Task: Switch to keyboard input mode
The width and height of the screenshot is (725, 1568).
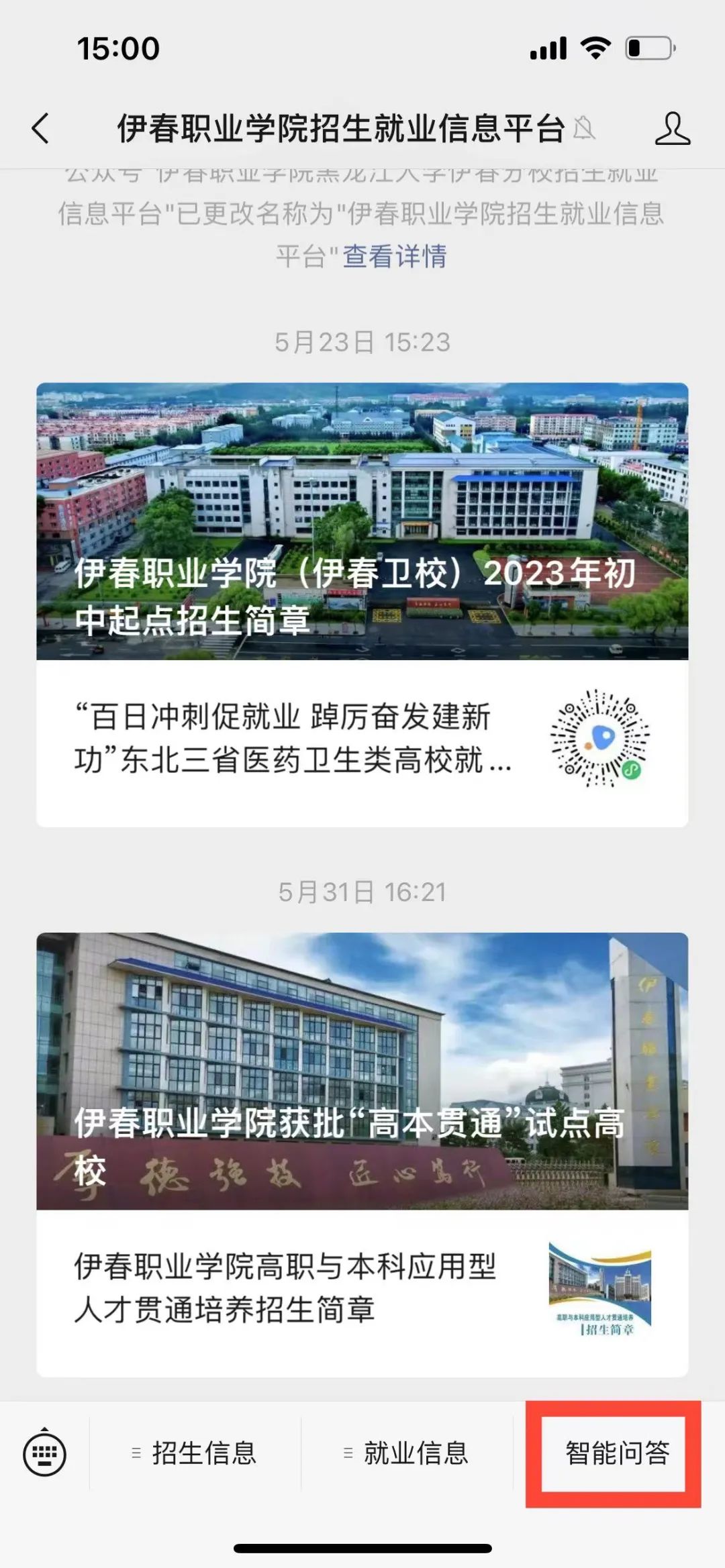Action: pyautogui.click(x=44, y=1453)
